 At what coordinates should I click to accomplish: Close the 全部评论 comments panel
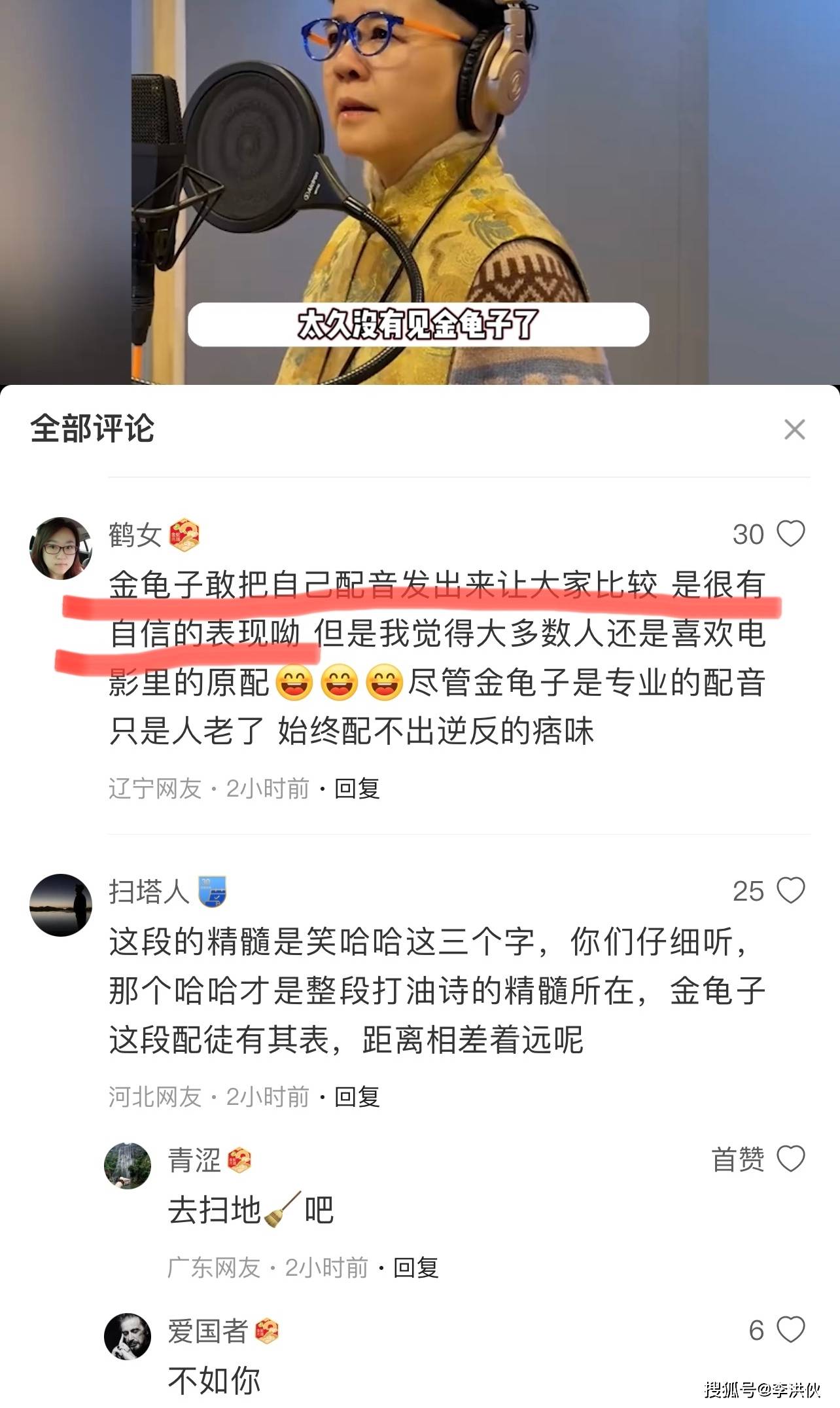pos(794,429)
